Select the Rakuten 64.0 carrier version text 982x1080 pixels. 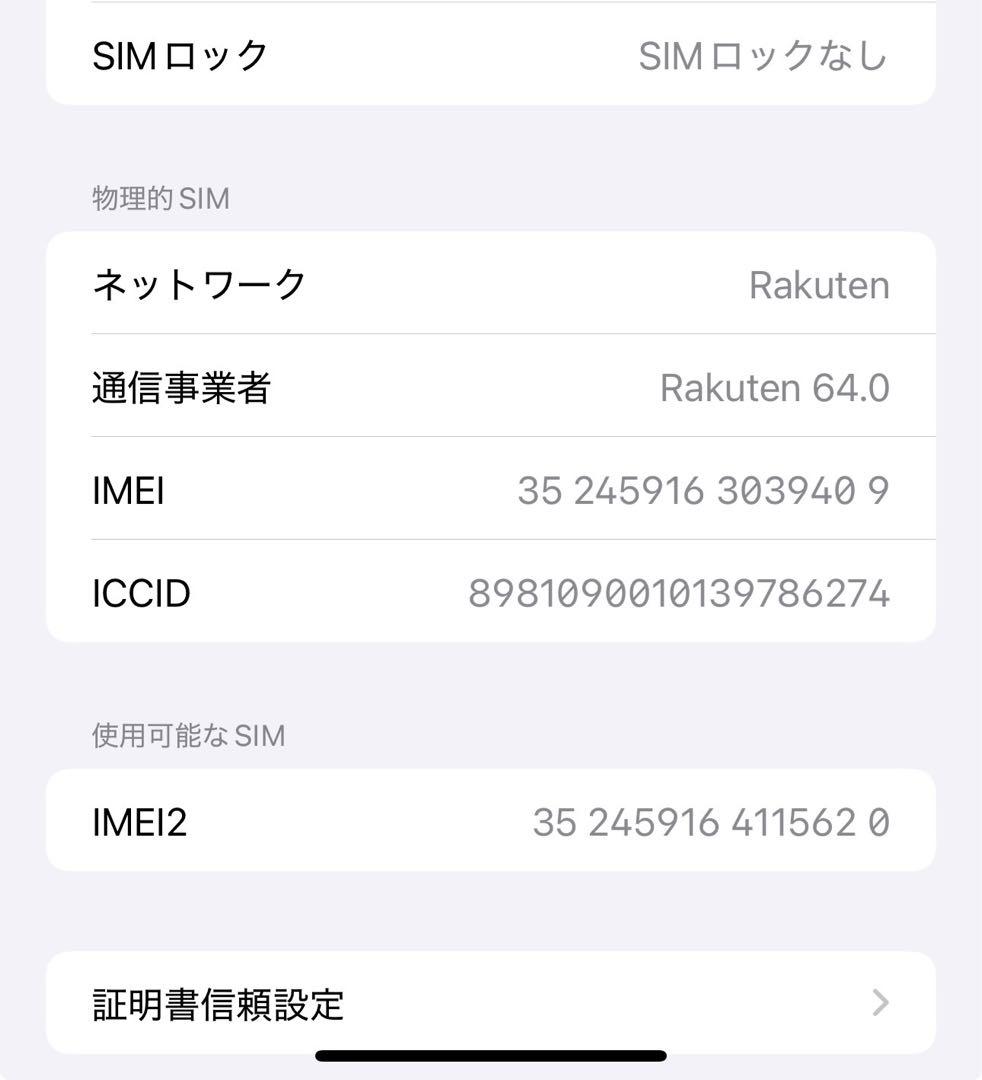[777, 387]
